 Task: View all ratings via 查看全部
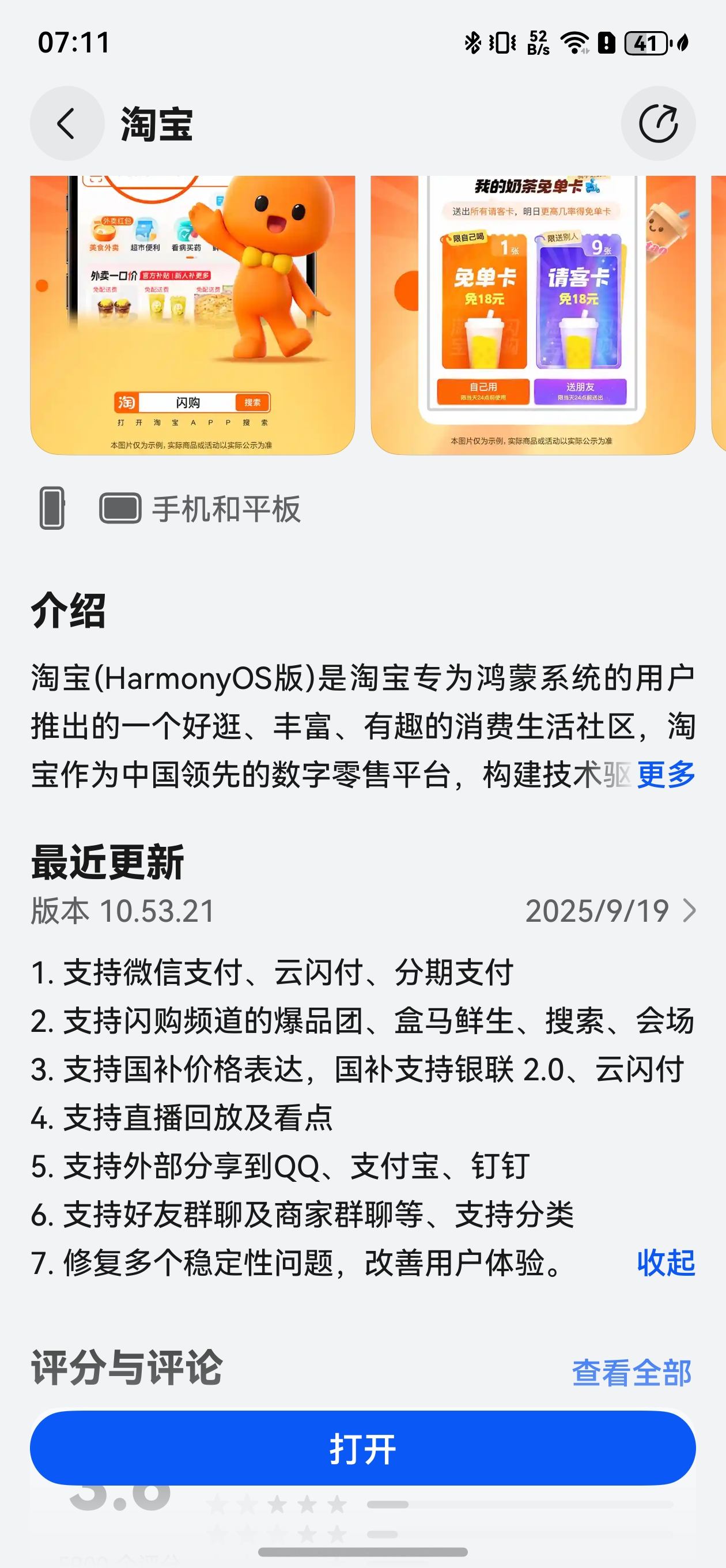pos(632,1373)
